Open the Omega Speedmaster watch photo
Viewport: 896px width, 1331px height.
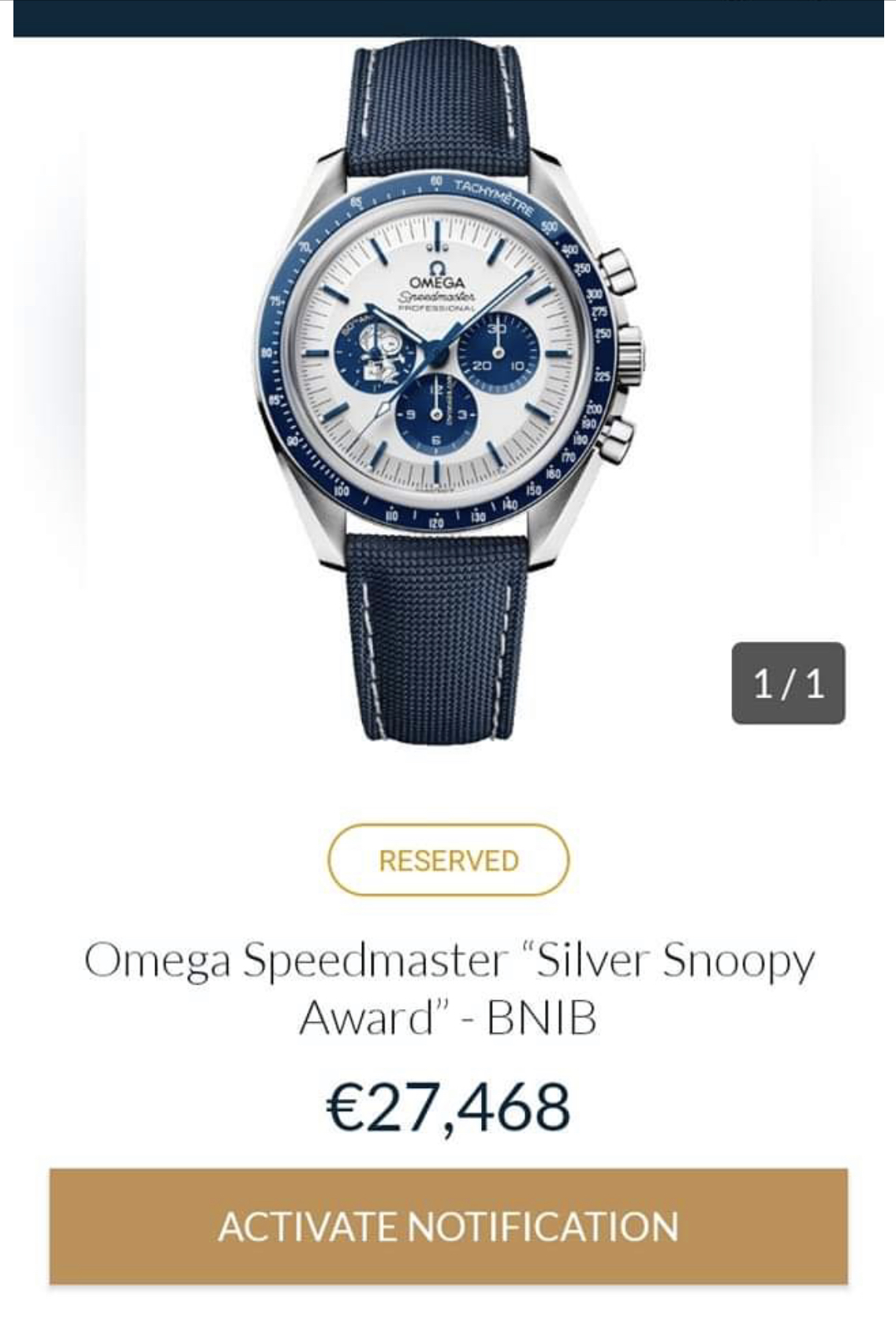tap(448, 379)
